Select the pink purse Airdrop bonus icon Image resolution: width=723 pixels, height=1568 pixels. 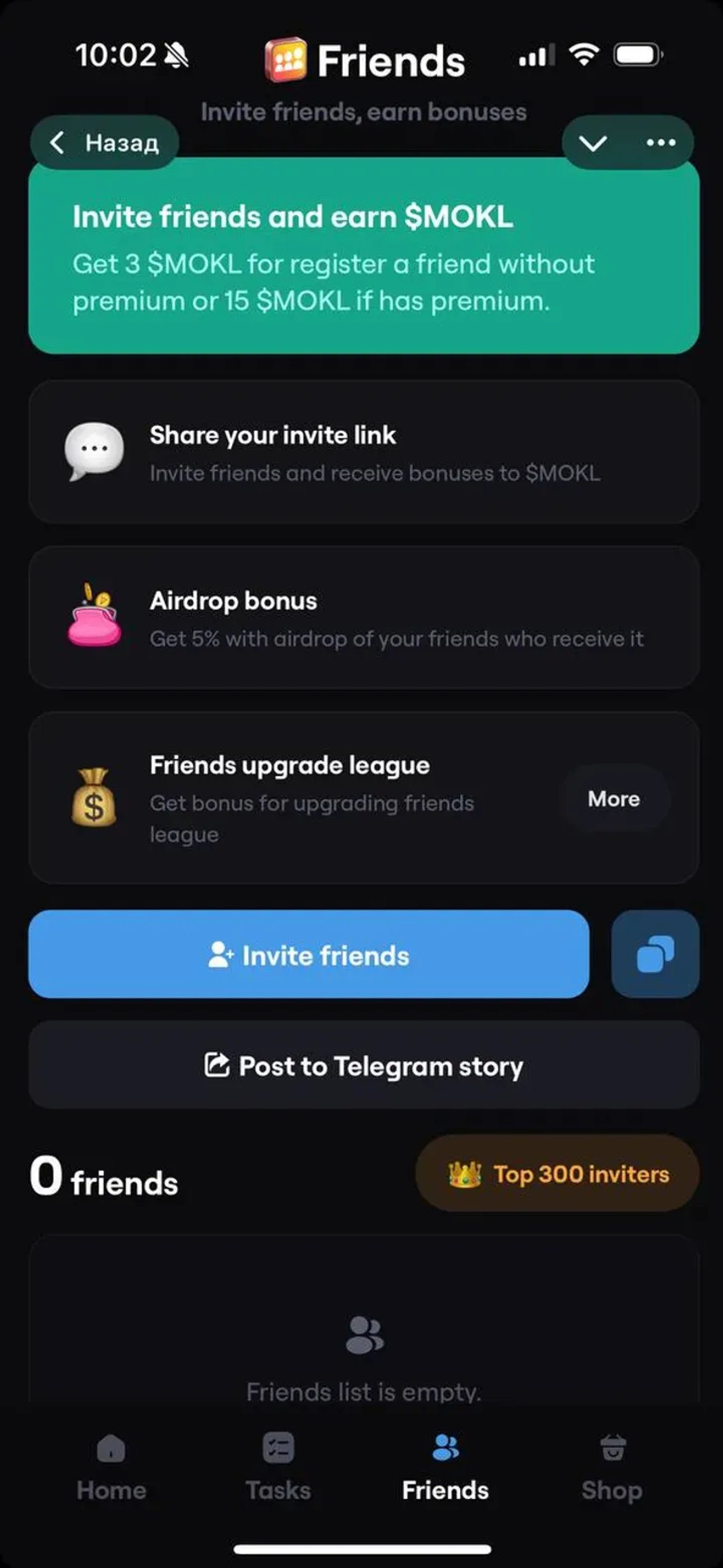[94, 618]
